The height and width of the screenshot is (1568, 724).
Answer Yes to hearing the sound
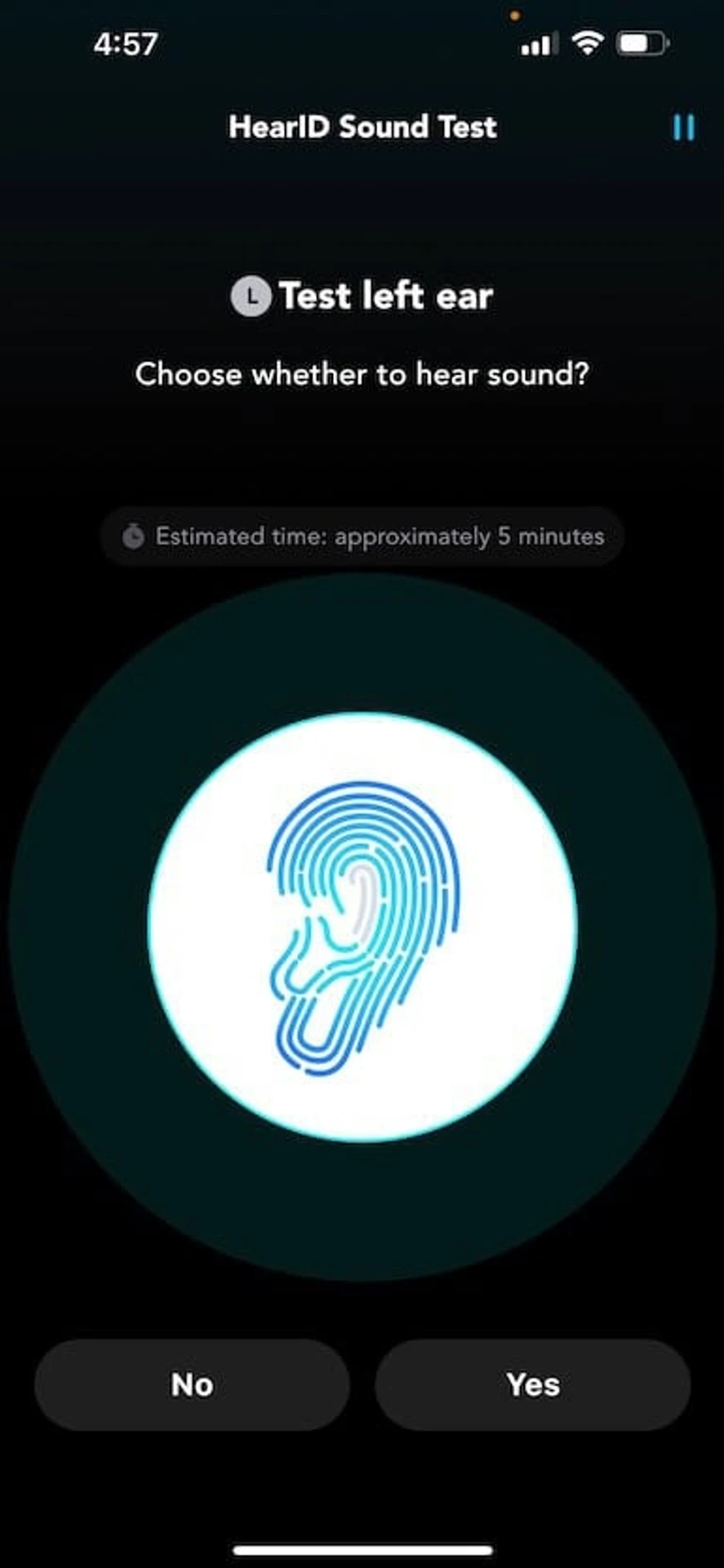tap(532, 1384)
